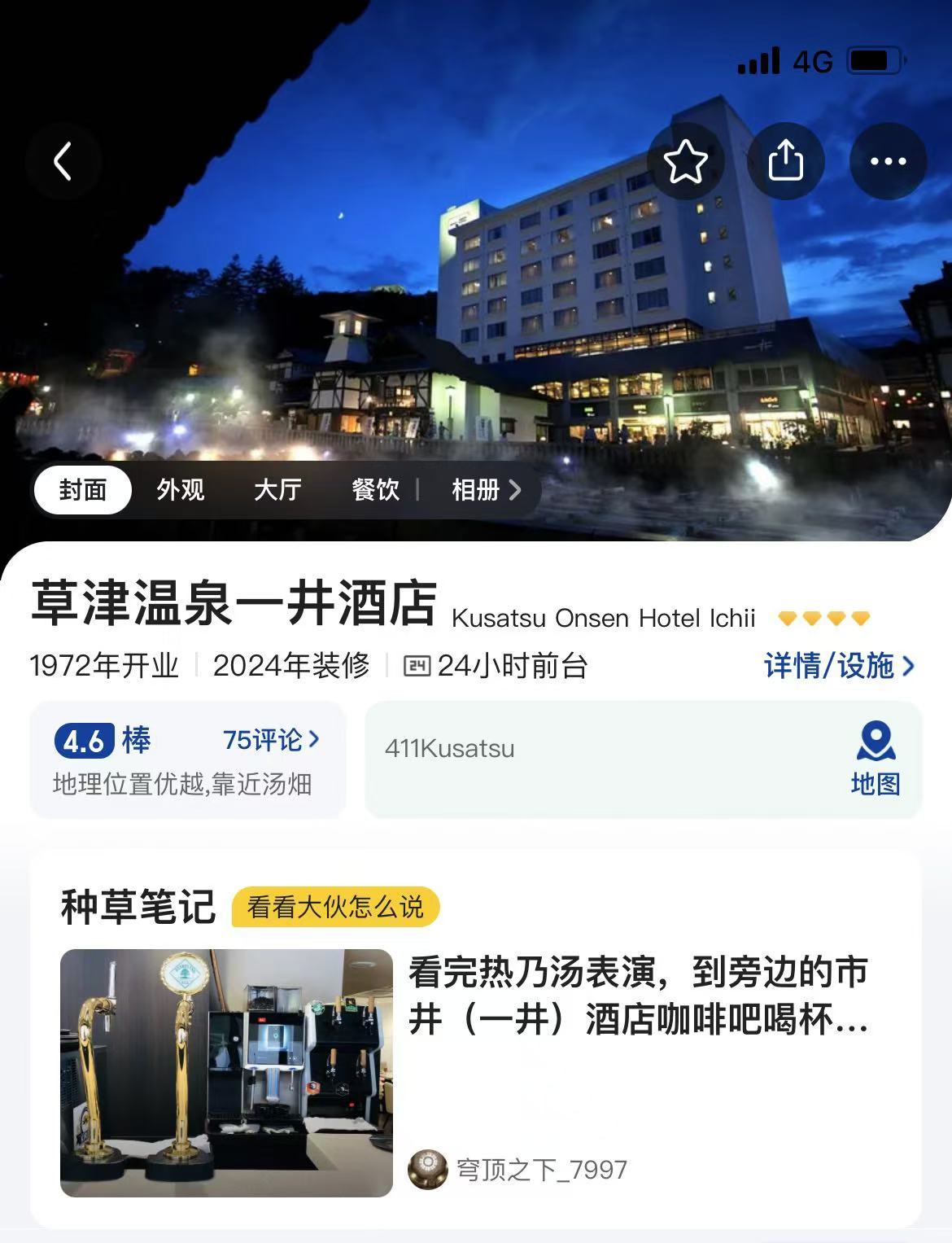Share this hotel page

click(785, 161)
